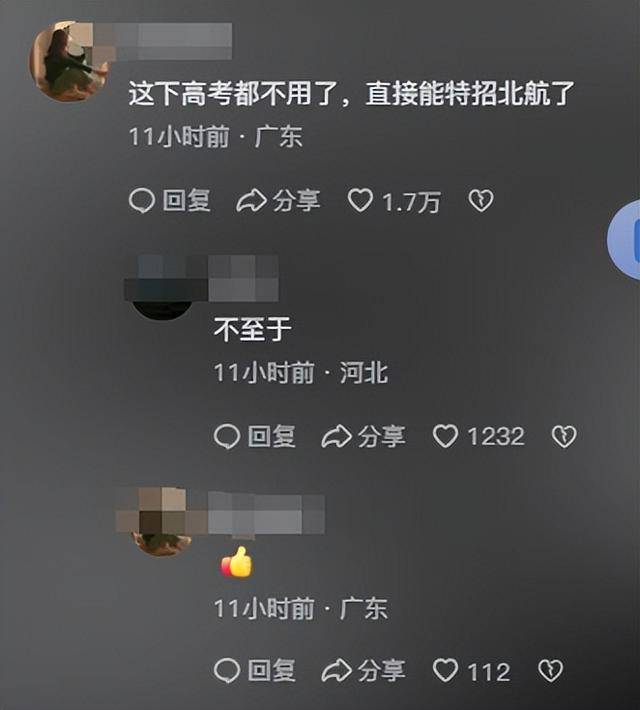Share the 不至于 comment
This screenshot has width=640, height=710.
[x=363, y=436]
